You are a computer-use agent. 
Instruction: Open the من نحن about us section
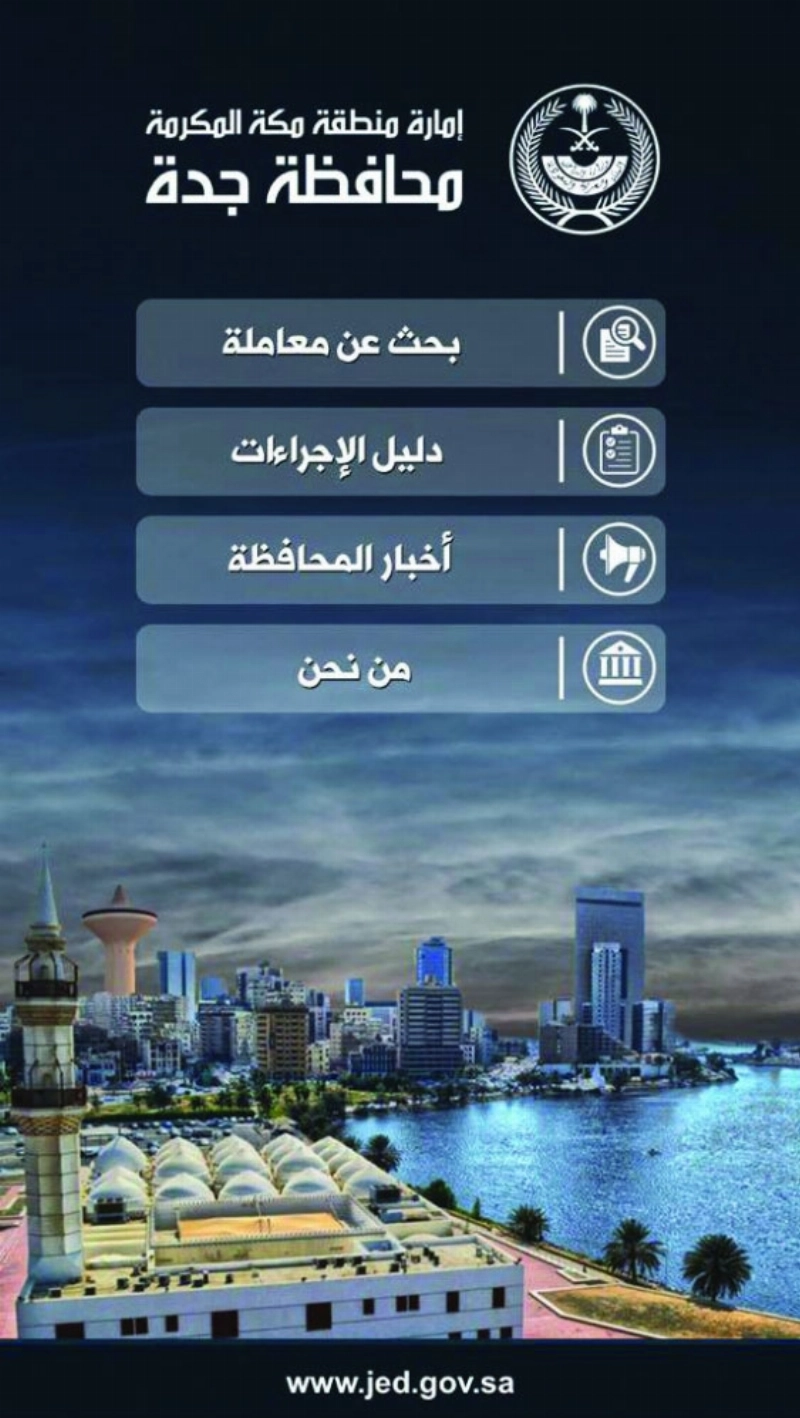point(400,669)
